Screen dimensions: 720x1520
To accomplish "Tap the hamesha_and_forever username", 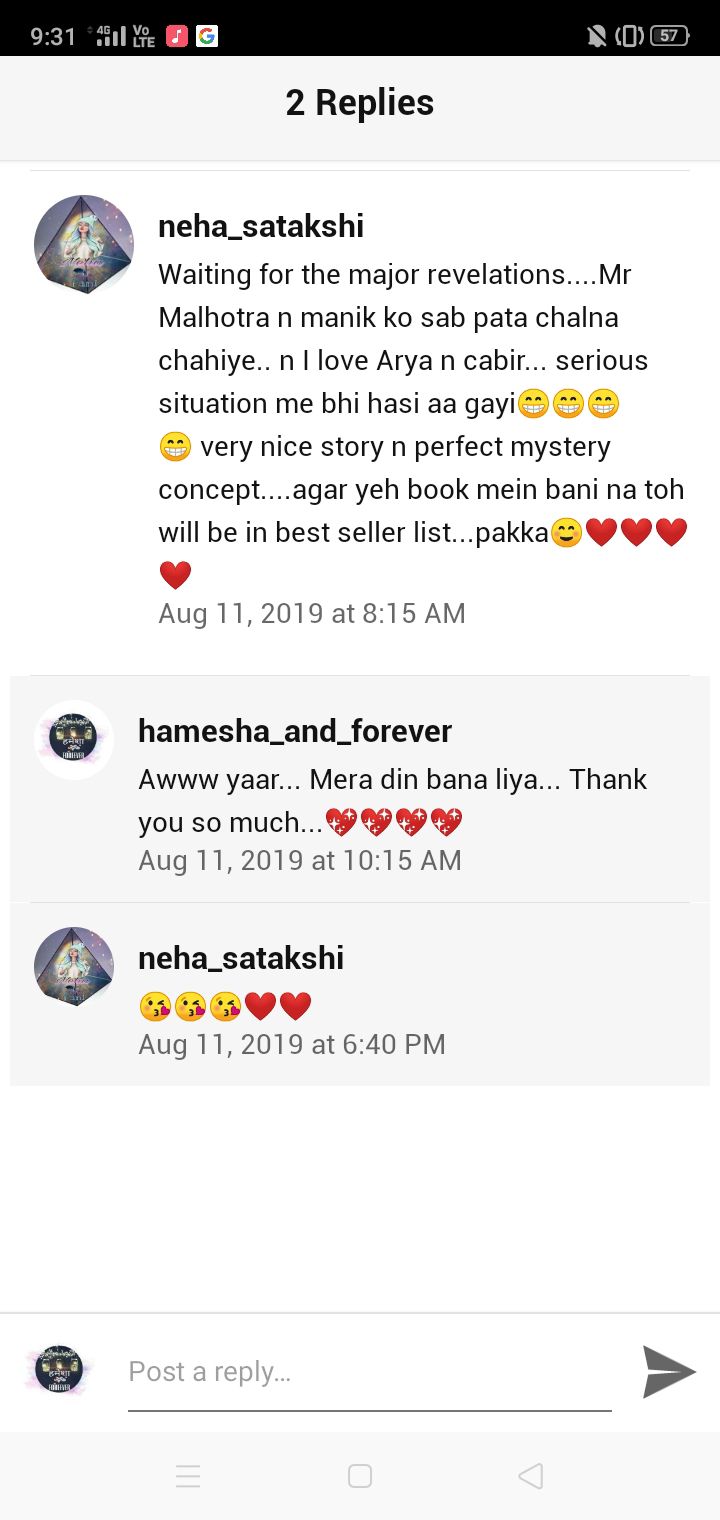I will point(295,731).
